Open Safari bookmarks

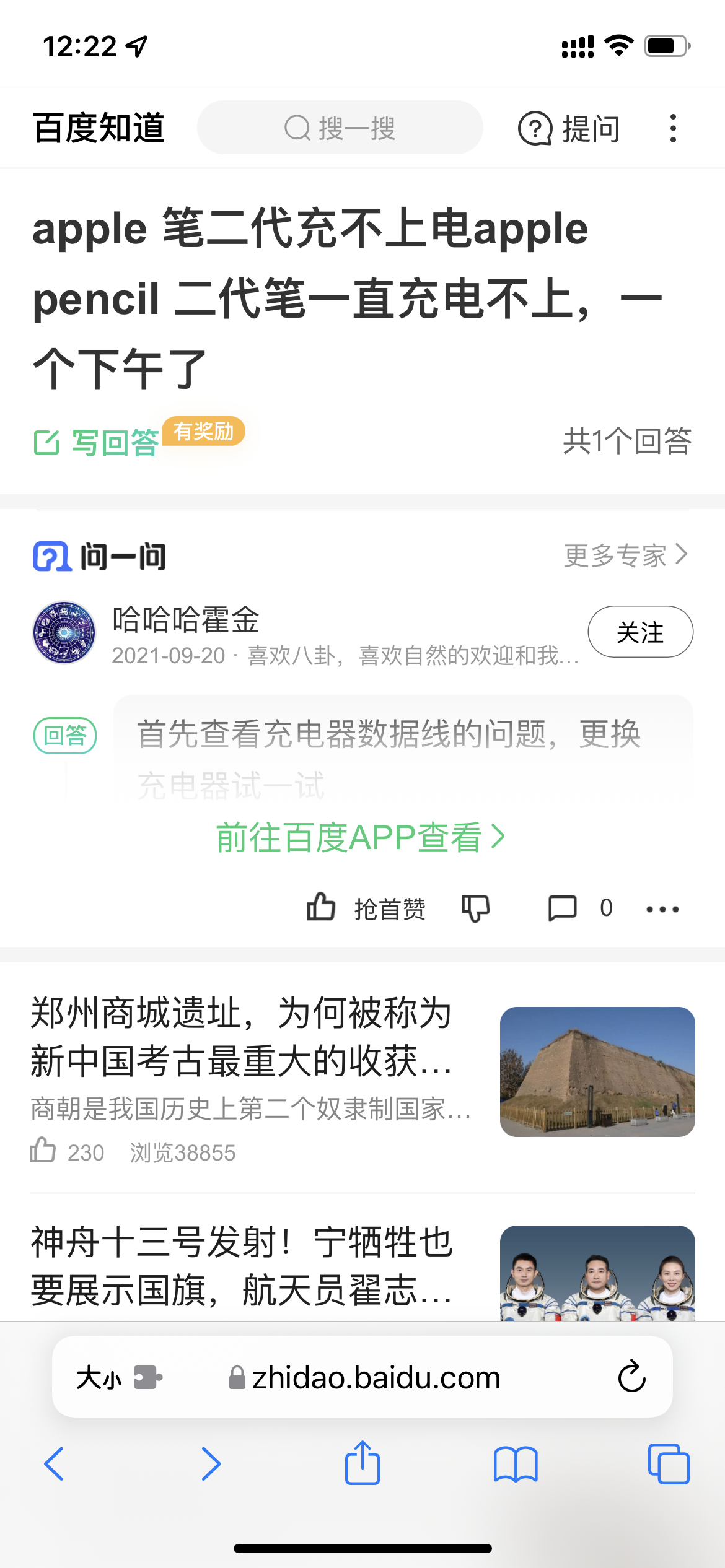(516, 1464)
